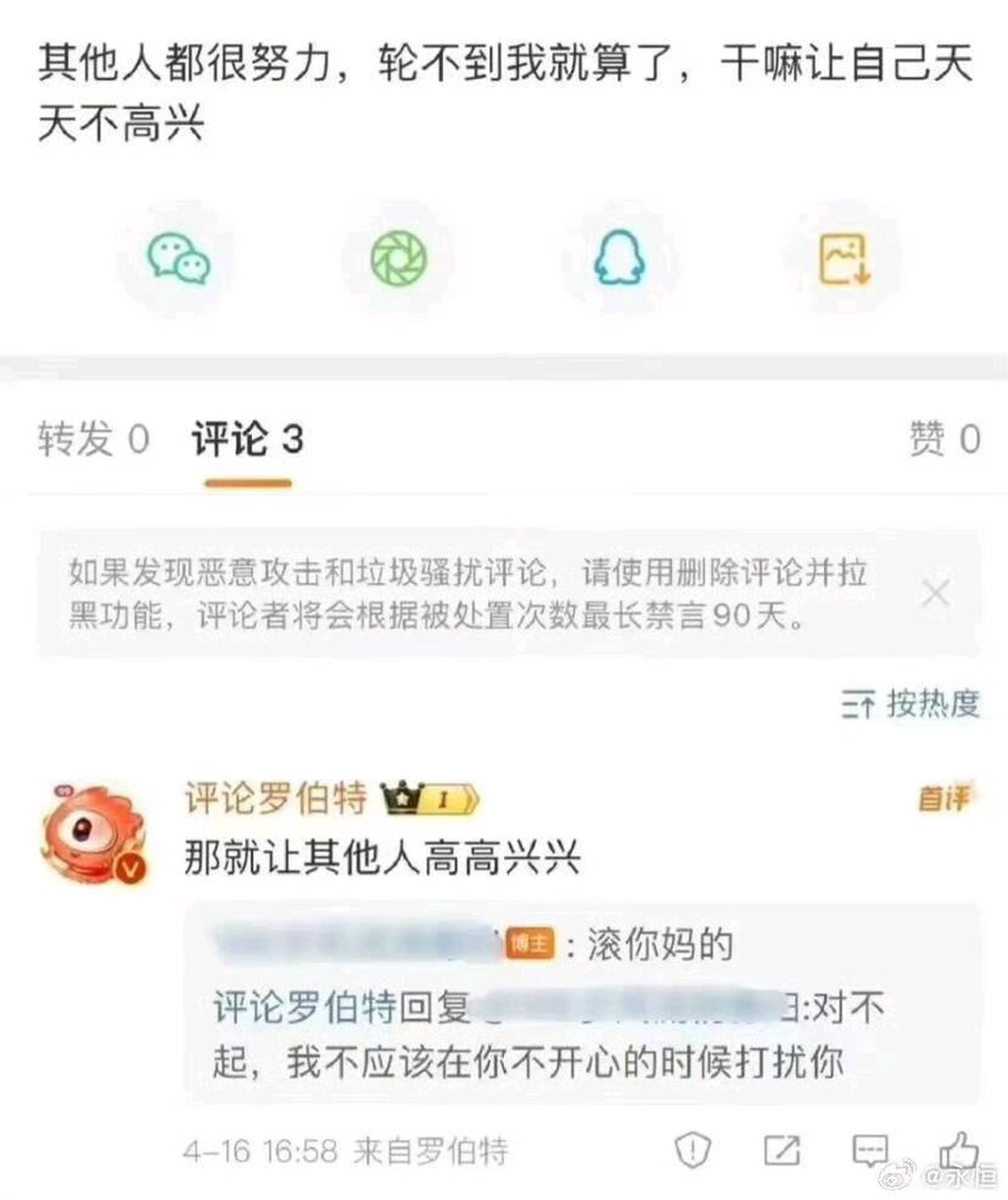
Task: Switch to the 转发 tab
Action: click(94, 439)
